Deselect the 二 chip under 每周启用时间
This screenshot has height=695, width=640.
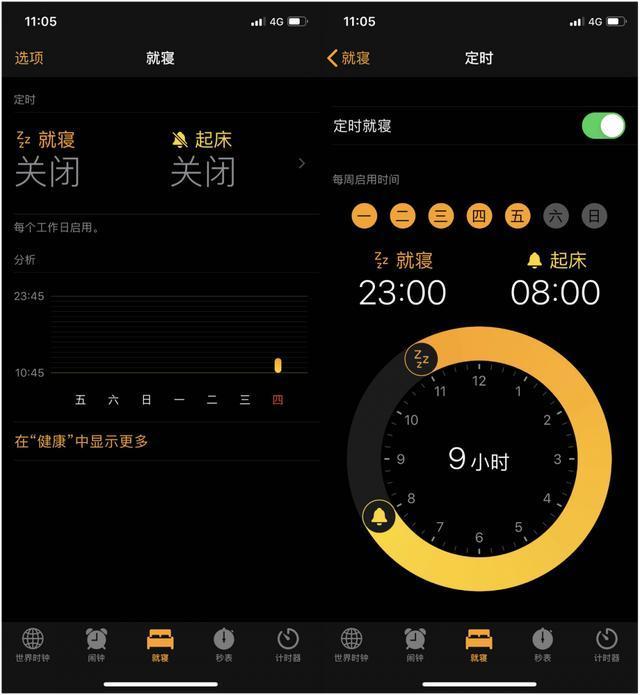[x=403, y=215]
